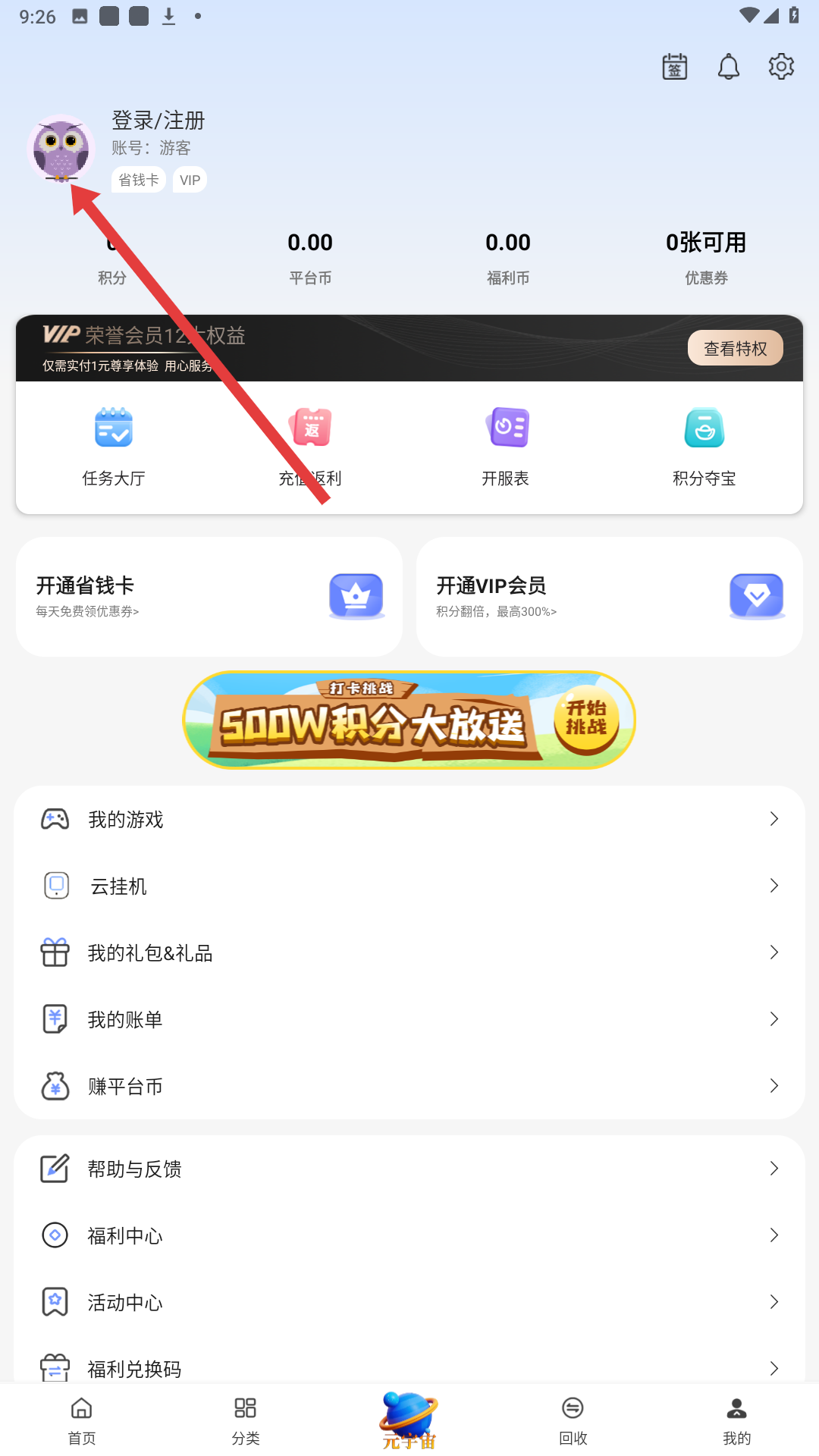The width and height of the screenshot is (819, 1456).
Task: Open 福利中心 row
Action: click(409, 1235)
